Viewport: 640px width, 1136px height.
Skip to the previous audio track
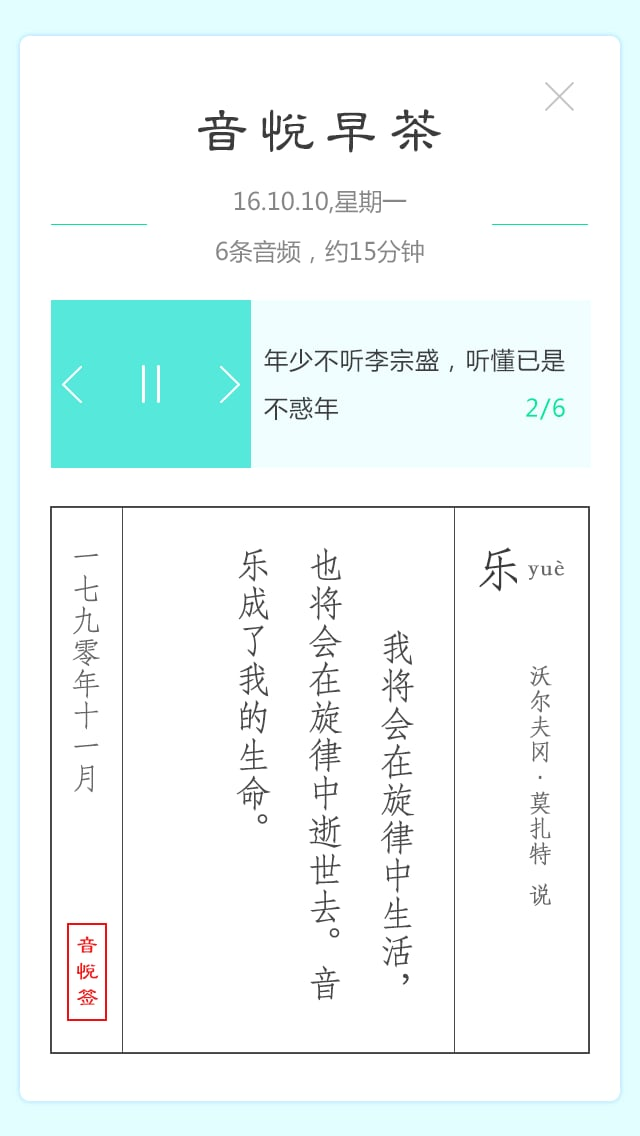coord(73,384)
